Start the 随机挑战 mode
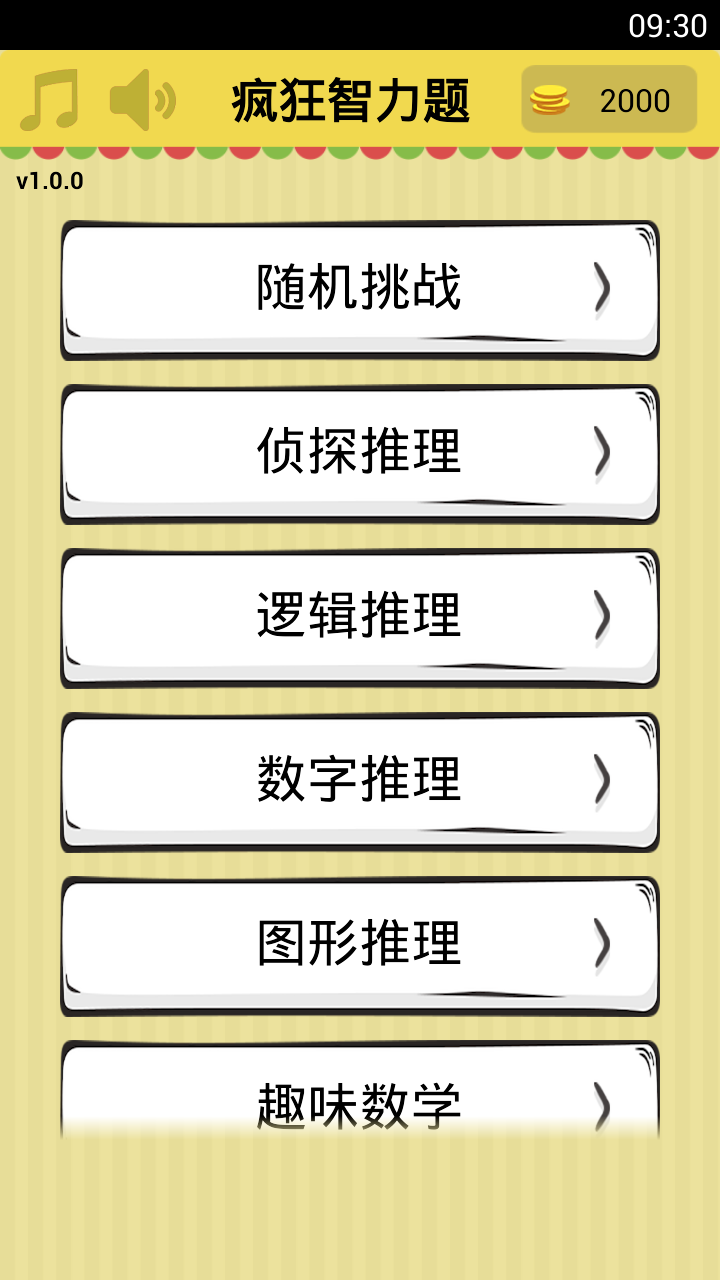 (x=360, y=290)
